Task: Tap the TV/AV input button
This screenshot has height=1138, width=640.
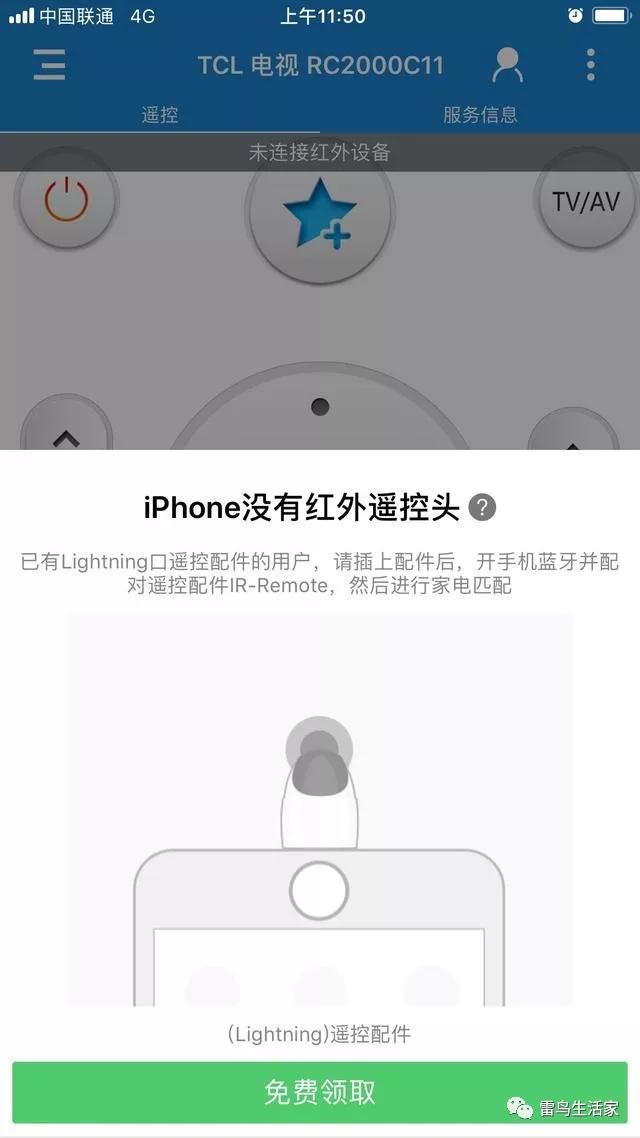Action: 586,202
